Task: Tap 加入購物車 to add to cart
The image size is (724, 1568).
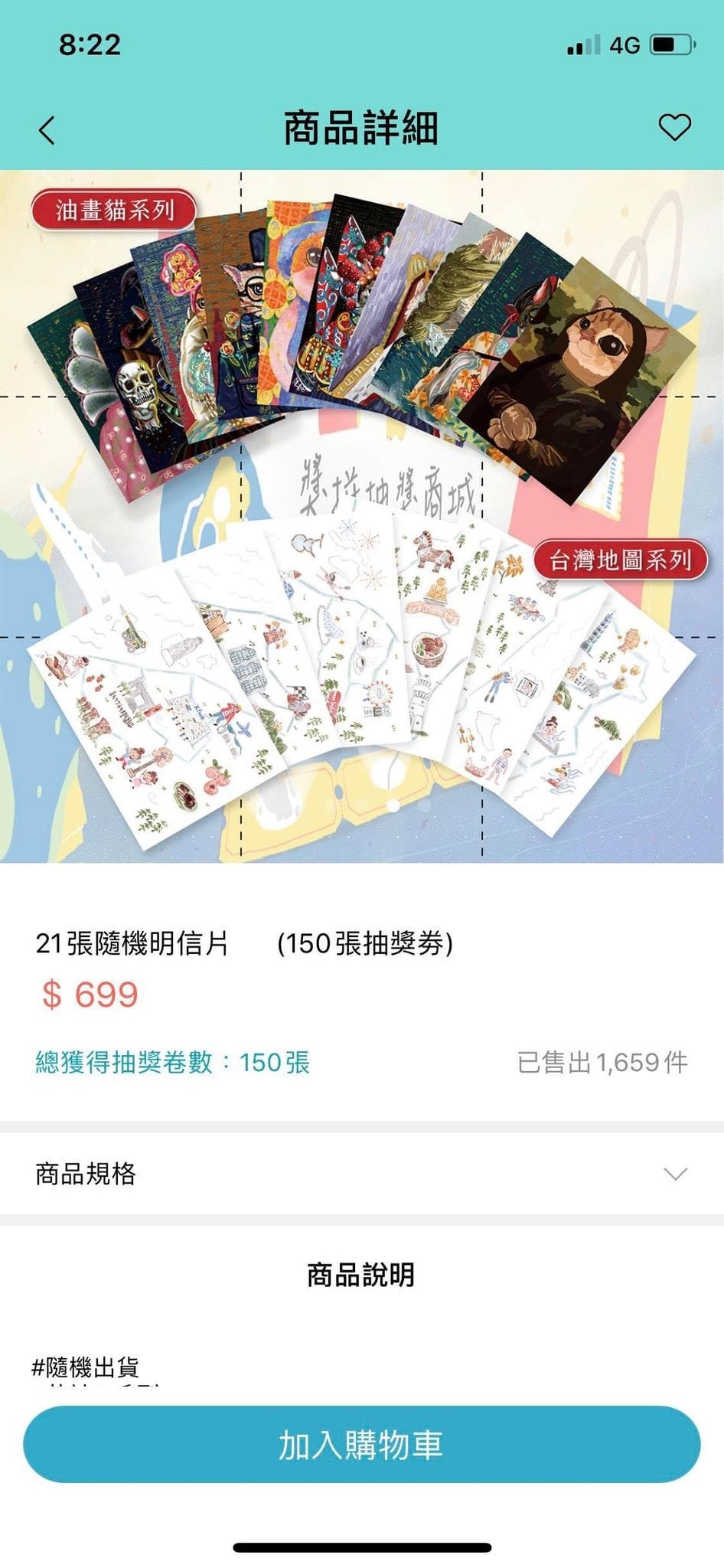Action: [362, 1445]
